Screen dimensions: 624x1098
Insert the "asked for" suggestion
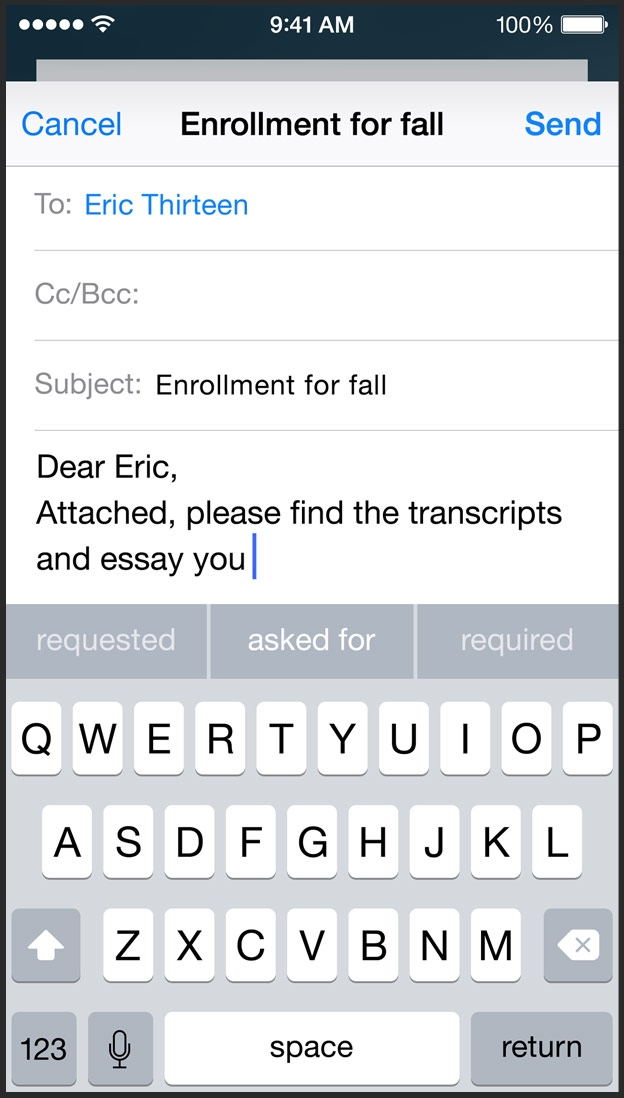pyautogui.click(x=312, y=640)
